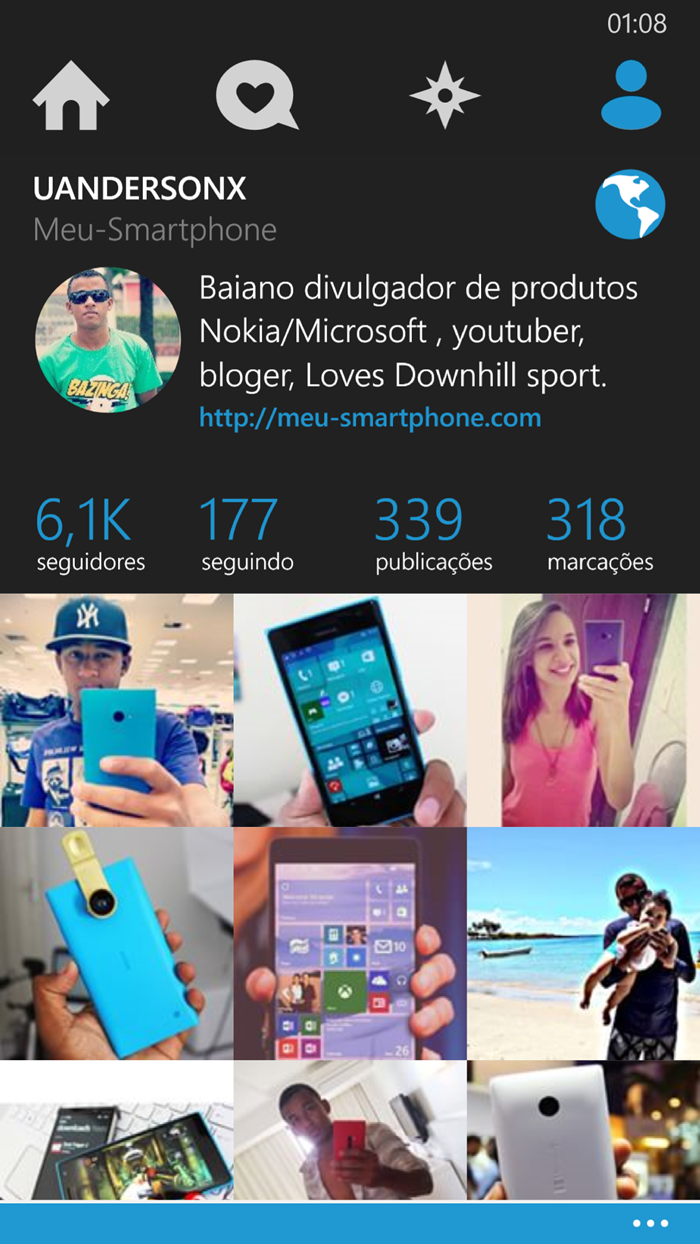The width and height of the screenshot is (700, 1244).
Task: Open photo of man in NY cap
Action: (115, 710)
